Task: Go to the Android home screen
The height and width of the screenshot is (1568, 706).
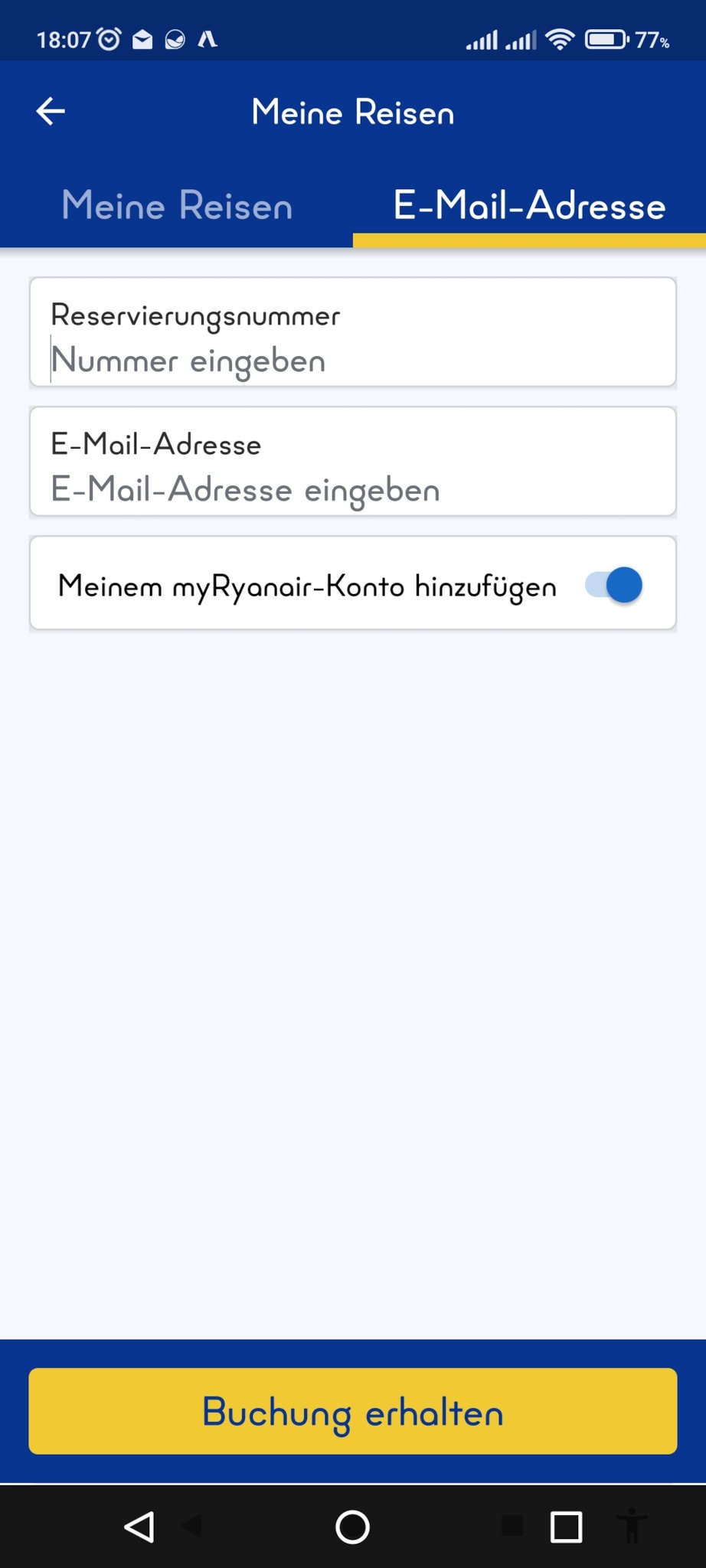Action: click(x=352, y=1527)
